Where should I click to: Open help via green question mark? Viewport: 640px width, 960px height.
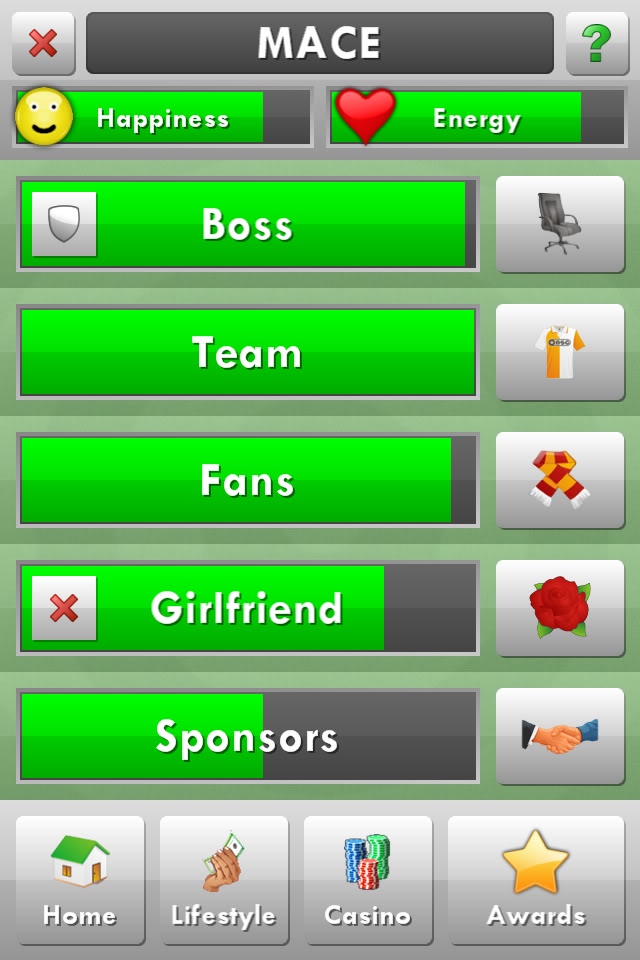(597, 43)
